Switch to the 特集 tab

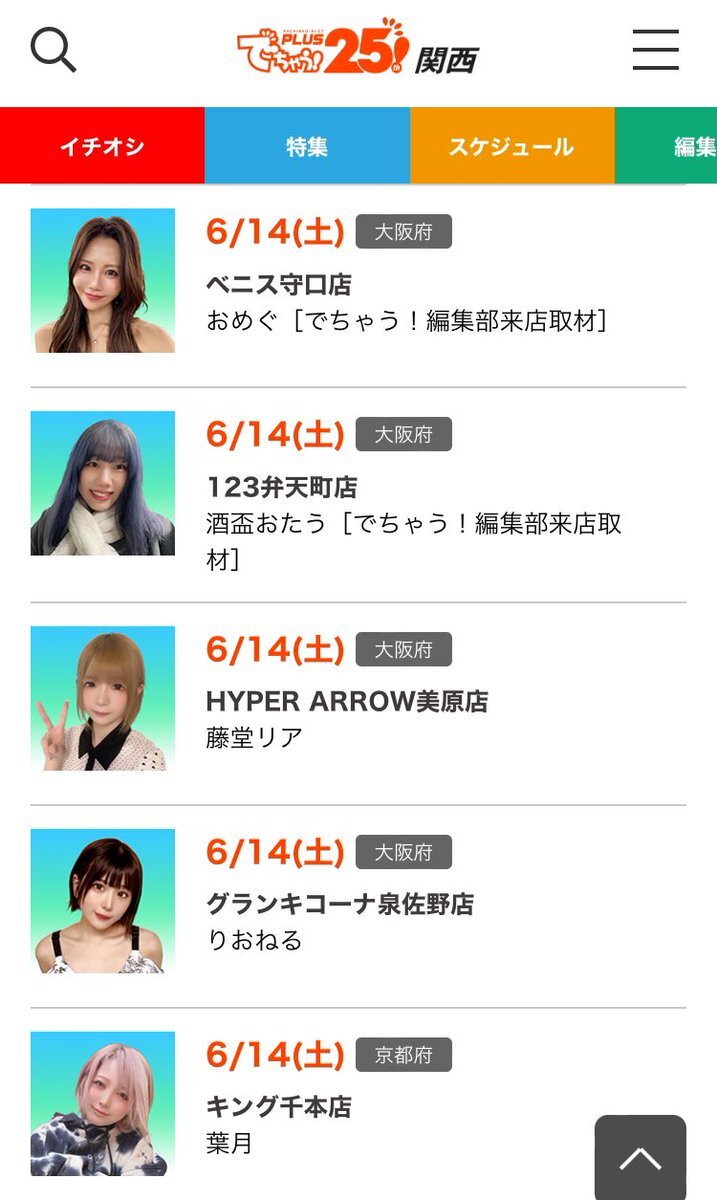pos(307,146)
